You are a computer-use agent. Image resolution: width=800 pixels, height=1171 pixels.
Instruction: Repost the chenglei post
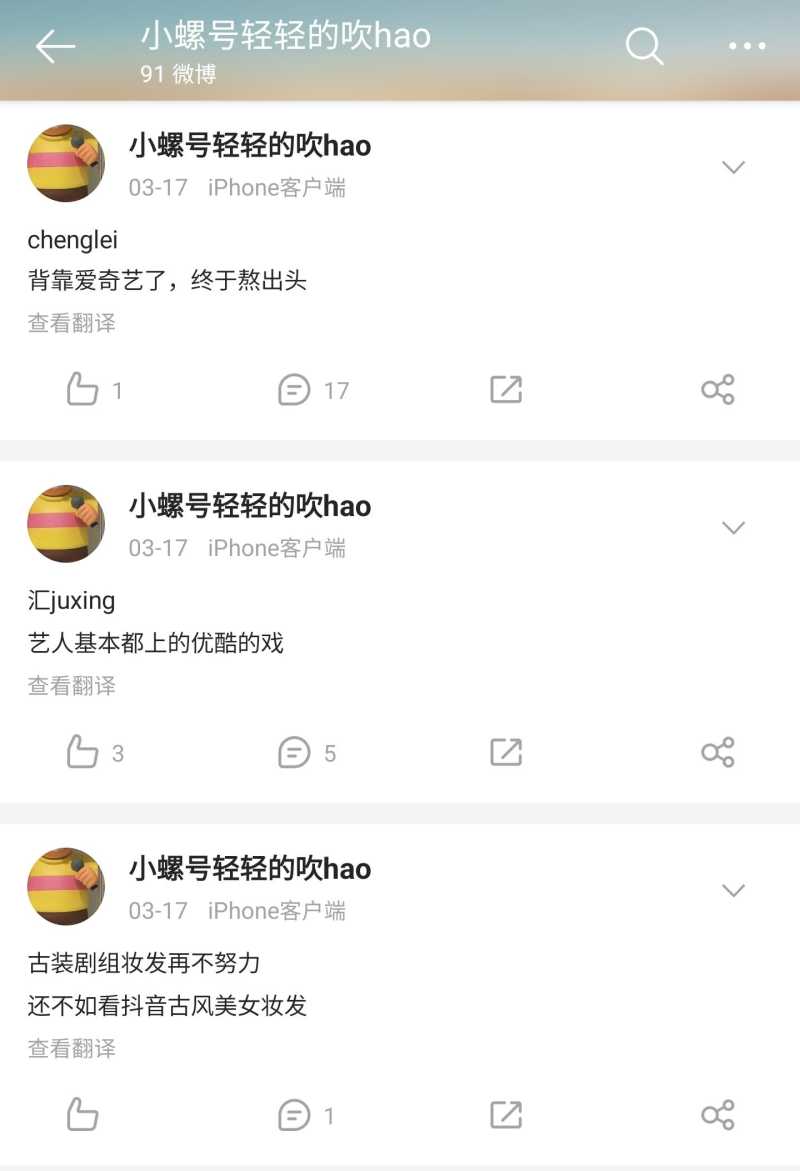coord(506,389)
